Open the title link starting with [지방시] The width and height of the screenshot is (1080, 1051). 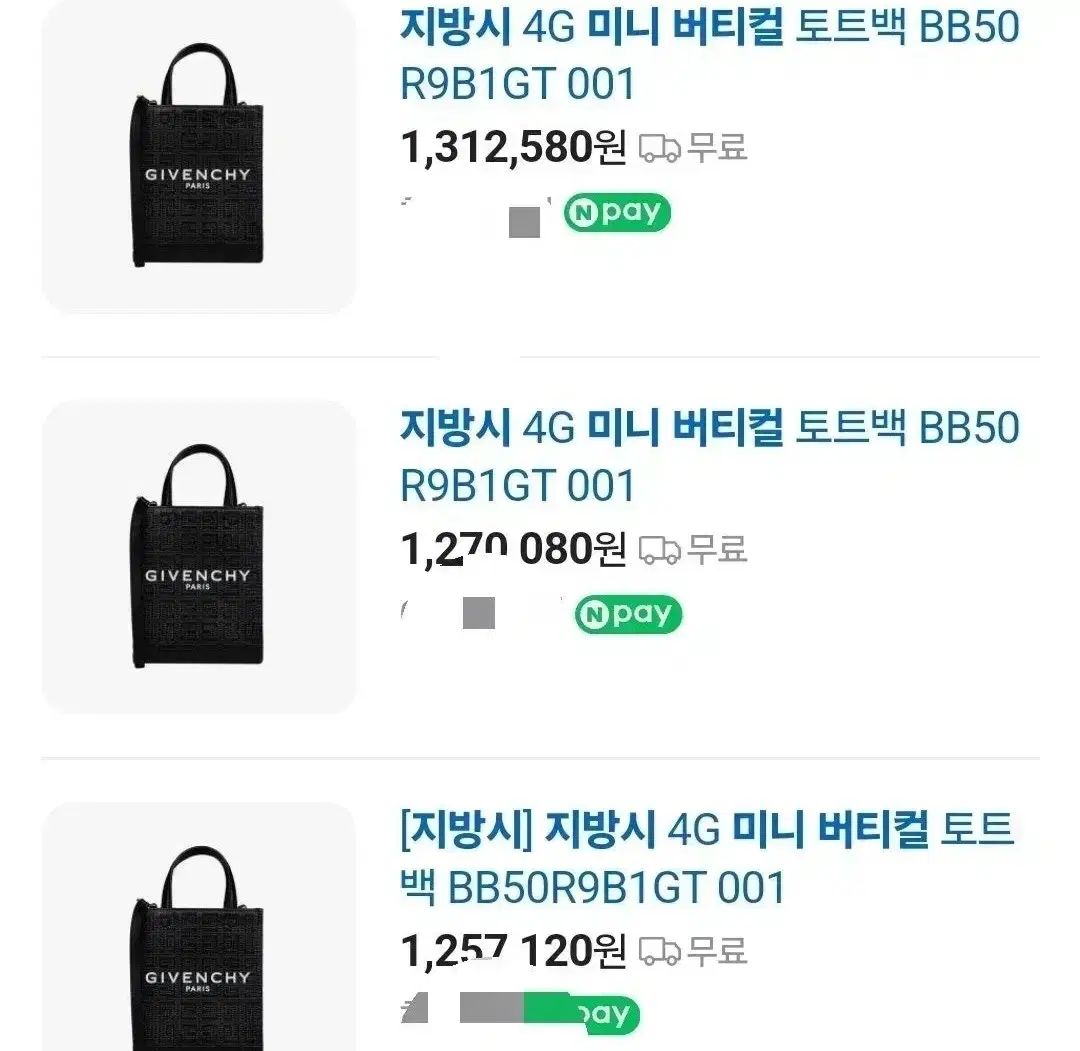[x=706, y=858]
